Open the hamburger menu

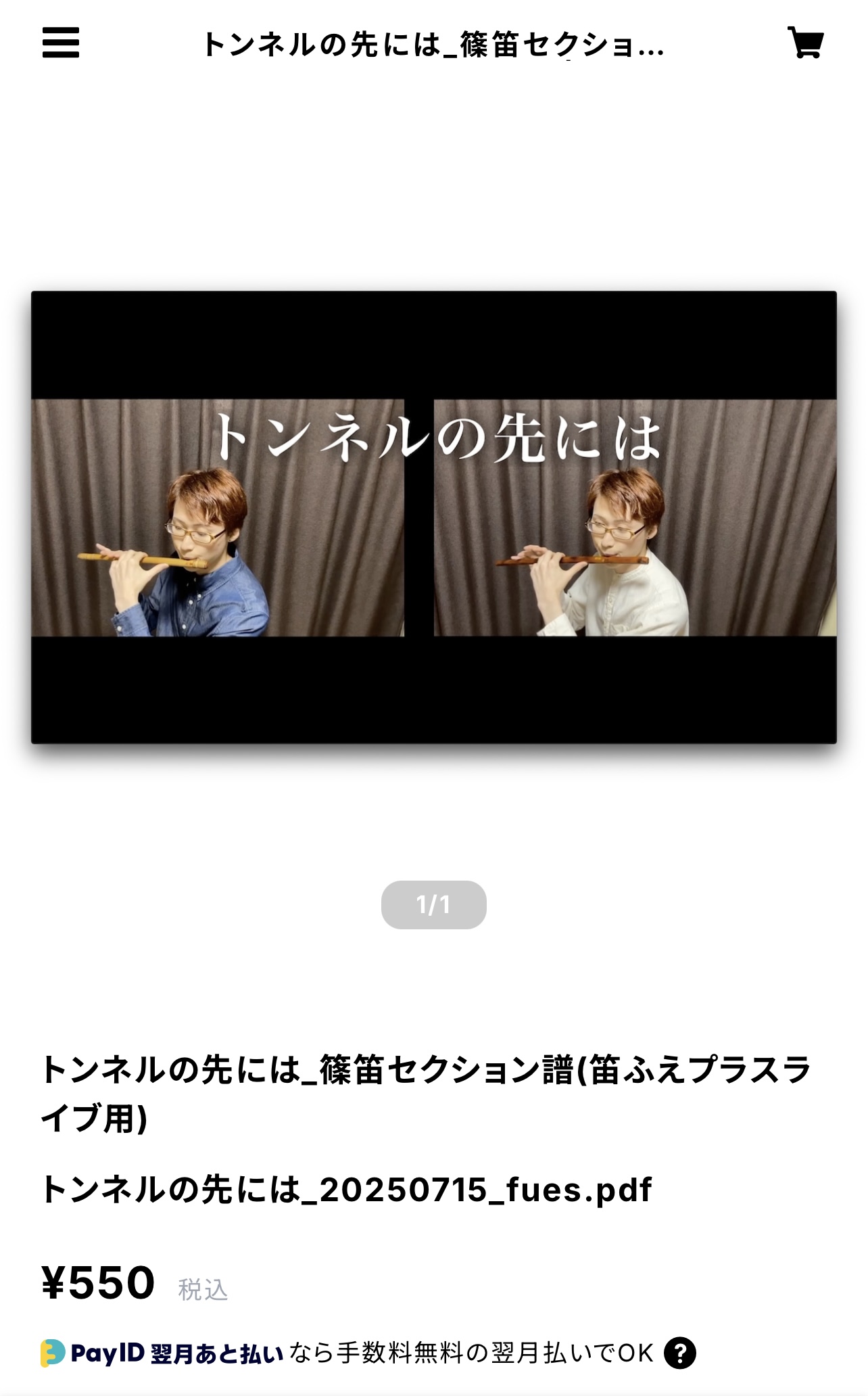tap(61, 43)
